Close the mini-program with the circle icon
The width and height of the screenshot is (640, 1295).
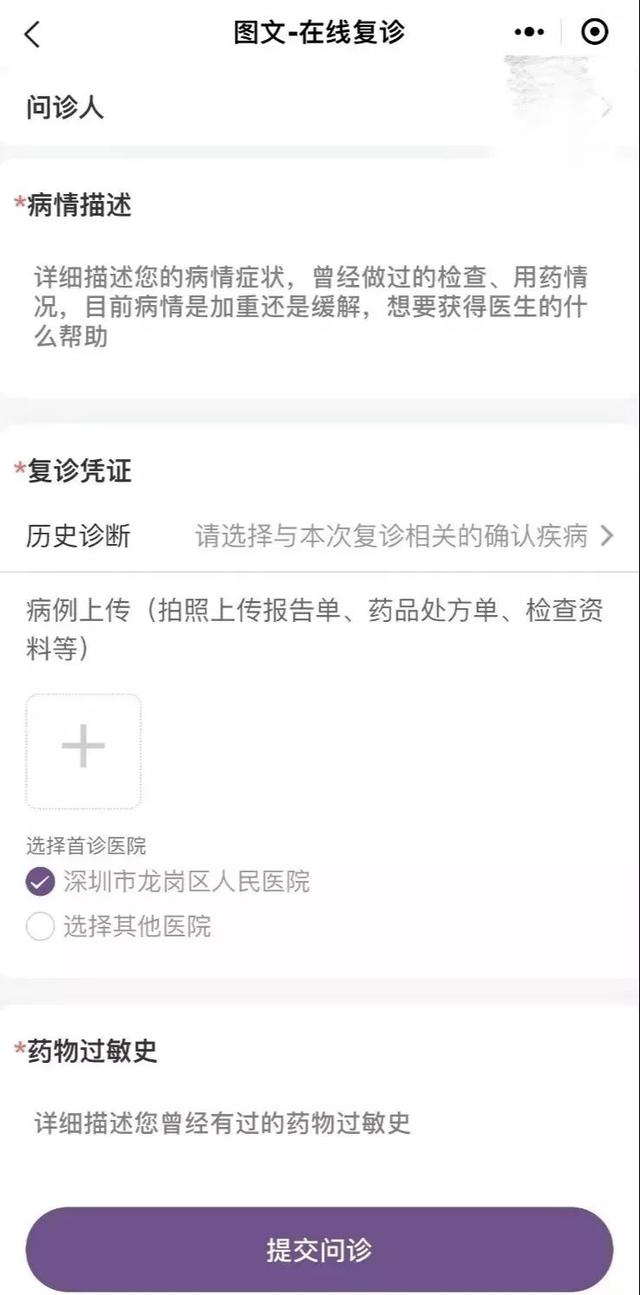point(594,33)
